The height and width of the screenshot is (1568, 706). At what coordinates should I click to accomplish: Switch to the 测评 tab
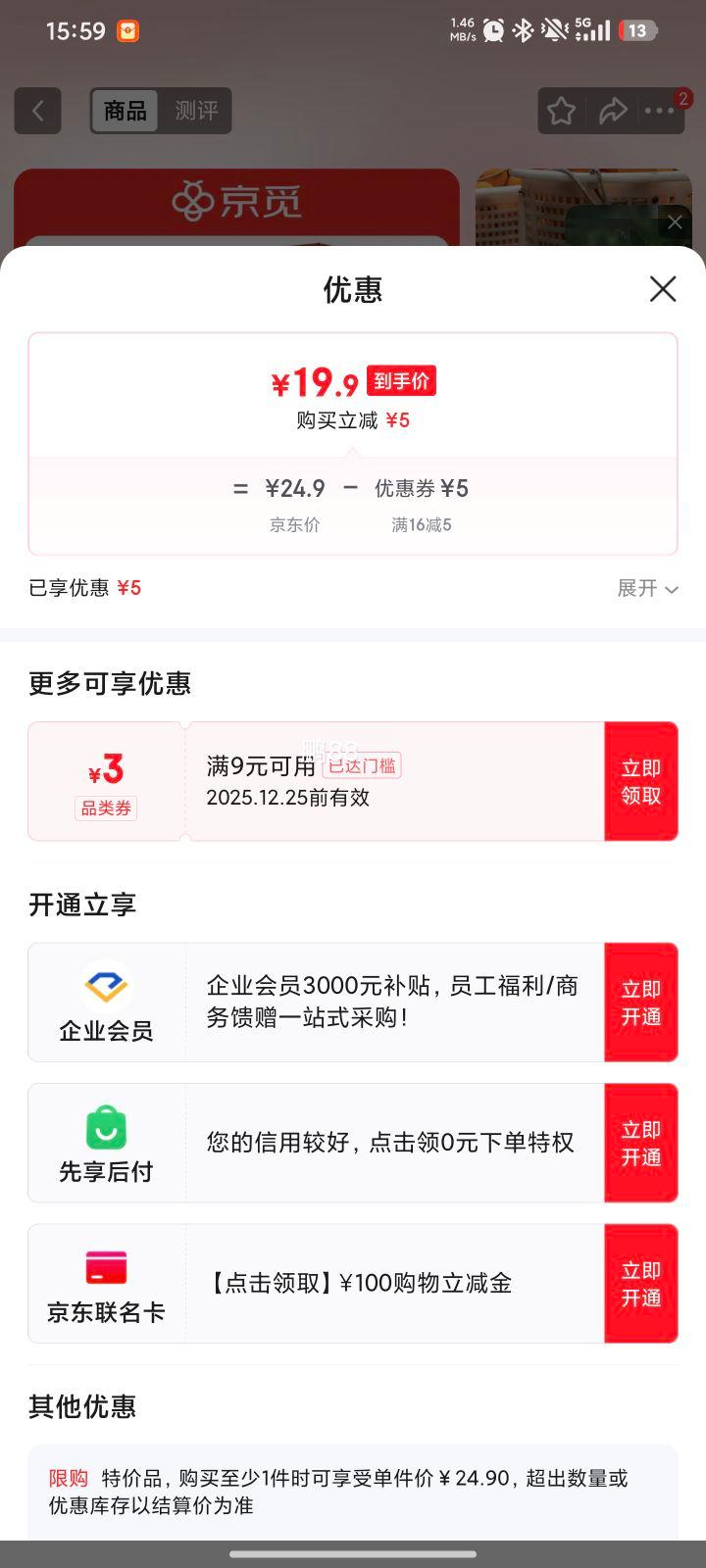199,111
